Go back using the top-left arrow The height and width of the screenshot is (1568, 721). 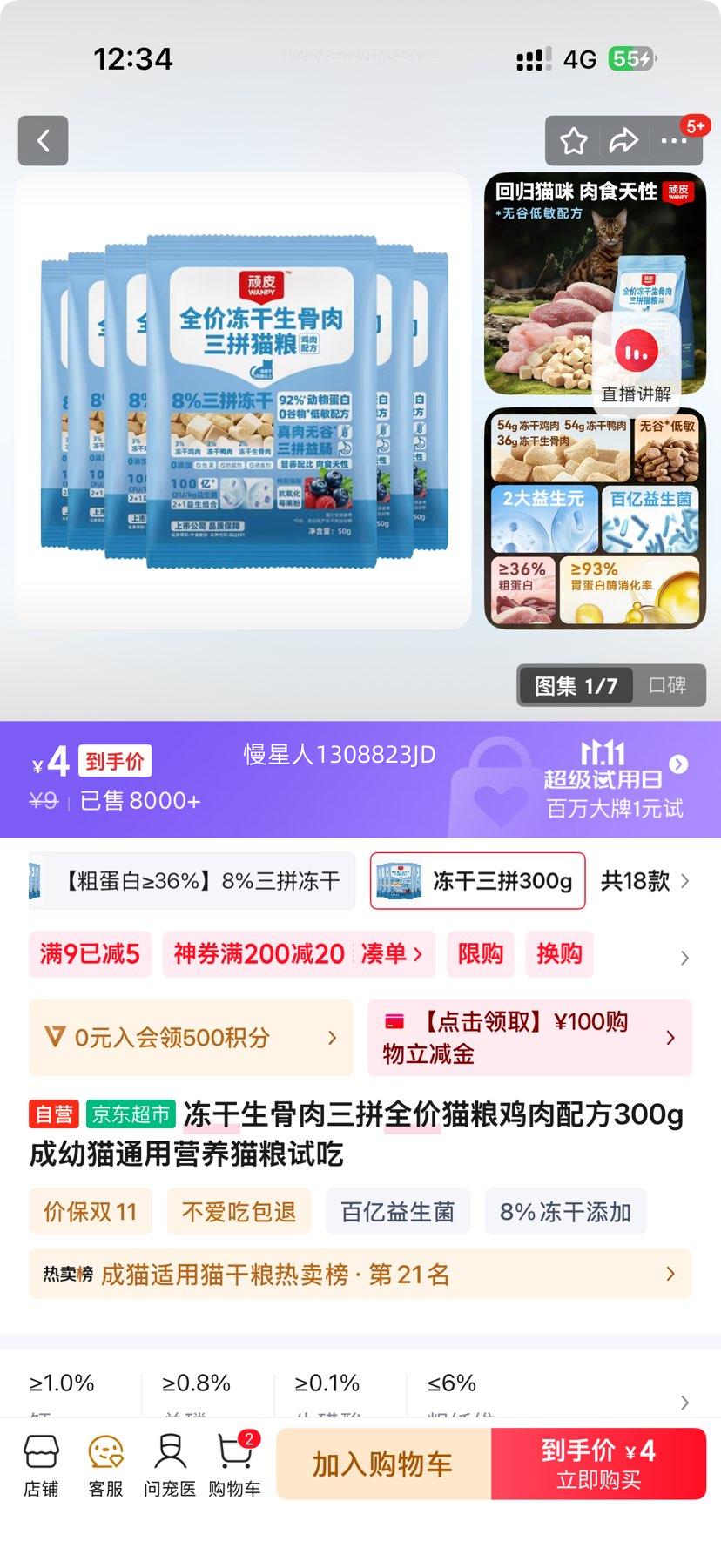[x=43, y=140]
